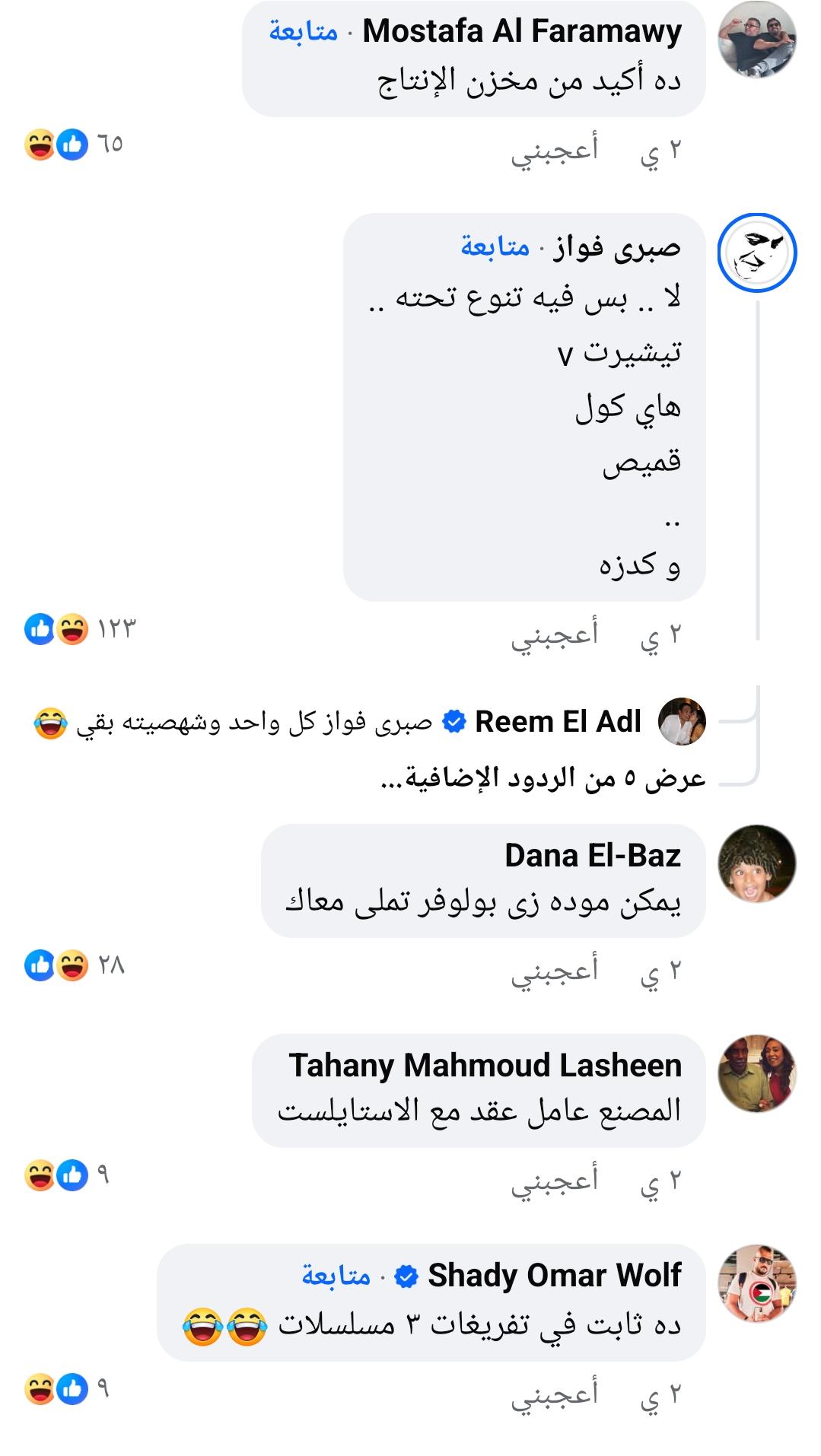The height and width of the screenshot is (1456, 821).
Task: Like Shady Omar Wolf's comment
Action: tap(554, 1394)
